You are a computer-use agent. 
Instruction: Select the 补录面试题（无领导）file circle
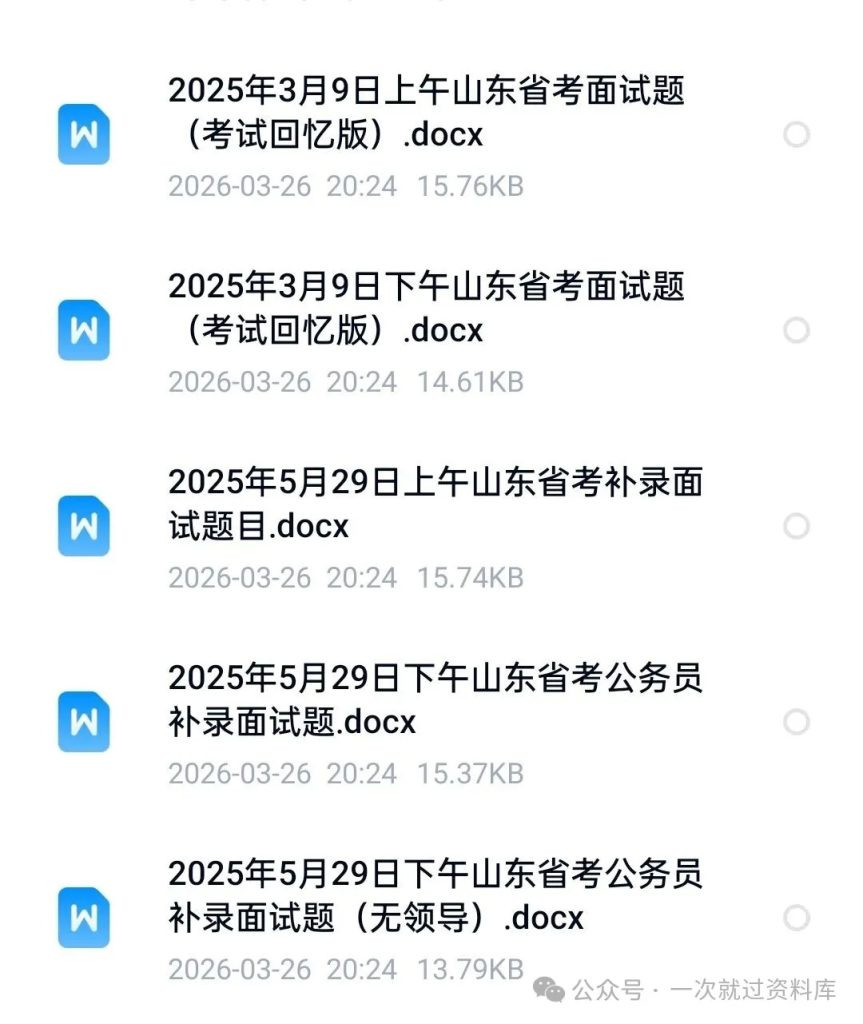point(796,918)
